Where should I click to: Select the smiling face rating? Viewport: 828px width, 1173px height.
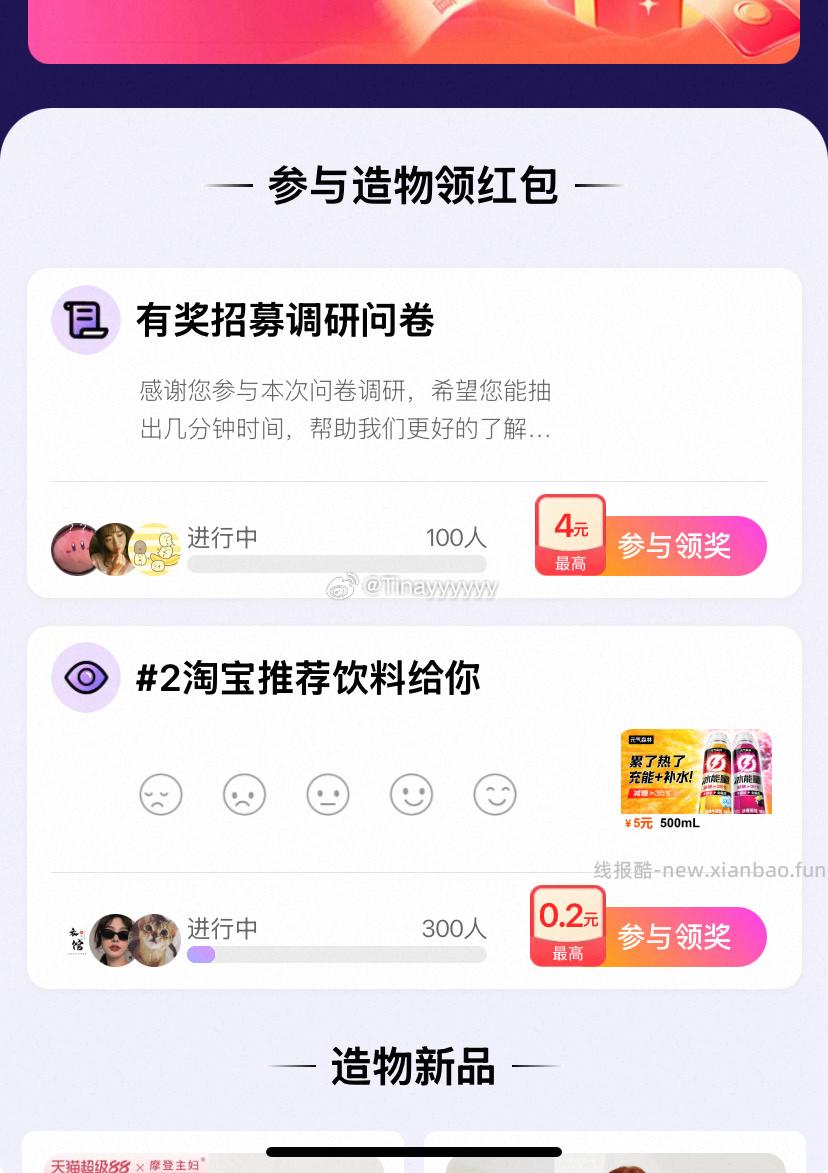coord(411,793)
